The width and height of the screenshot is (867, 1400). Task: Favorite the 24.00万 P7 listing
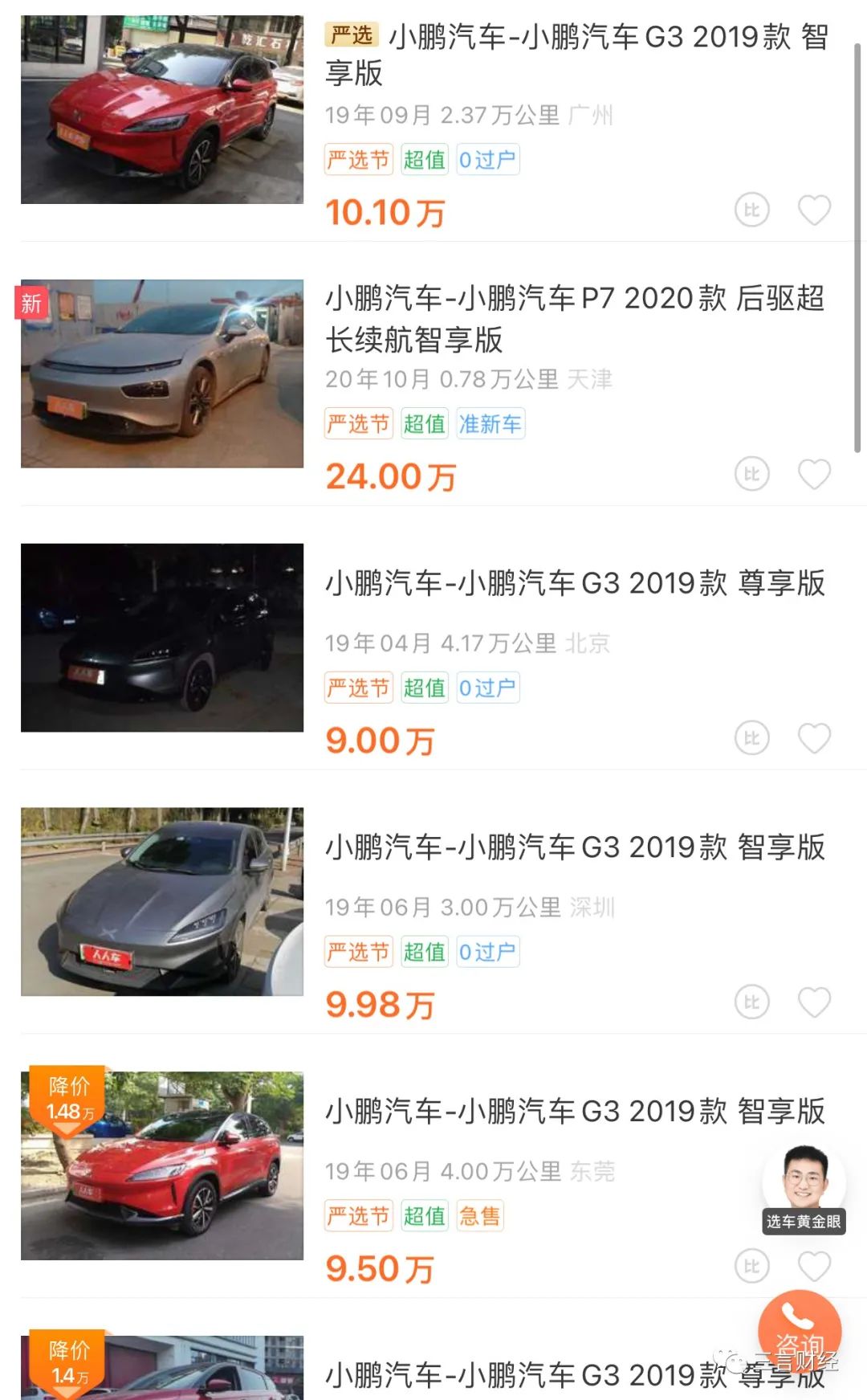(x=814, y=474)
